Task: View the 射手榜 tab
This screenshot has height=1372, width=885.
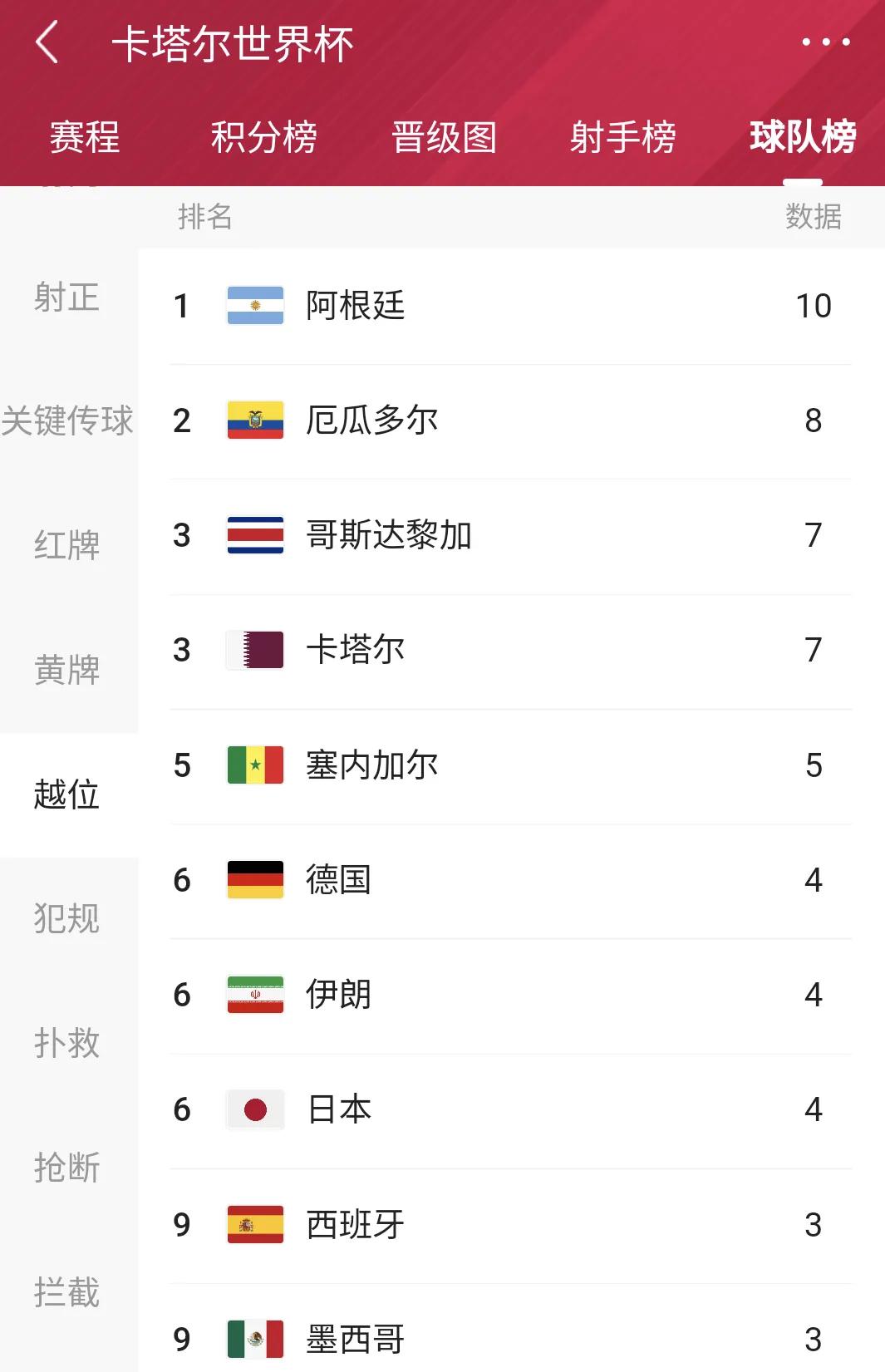Action: click(622, 137)
